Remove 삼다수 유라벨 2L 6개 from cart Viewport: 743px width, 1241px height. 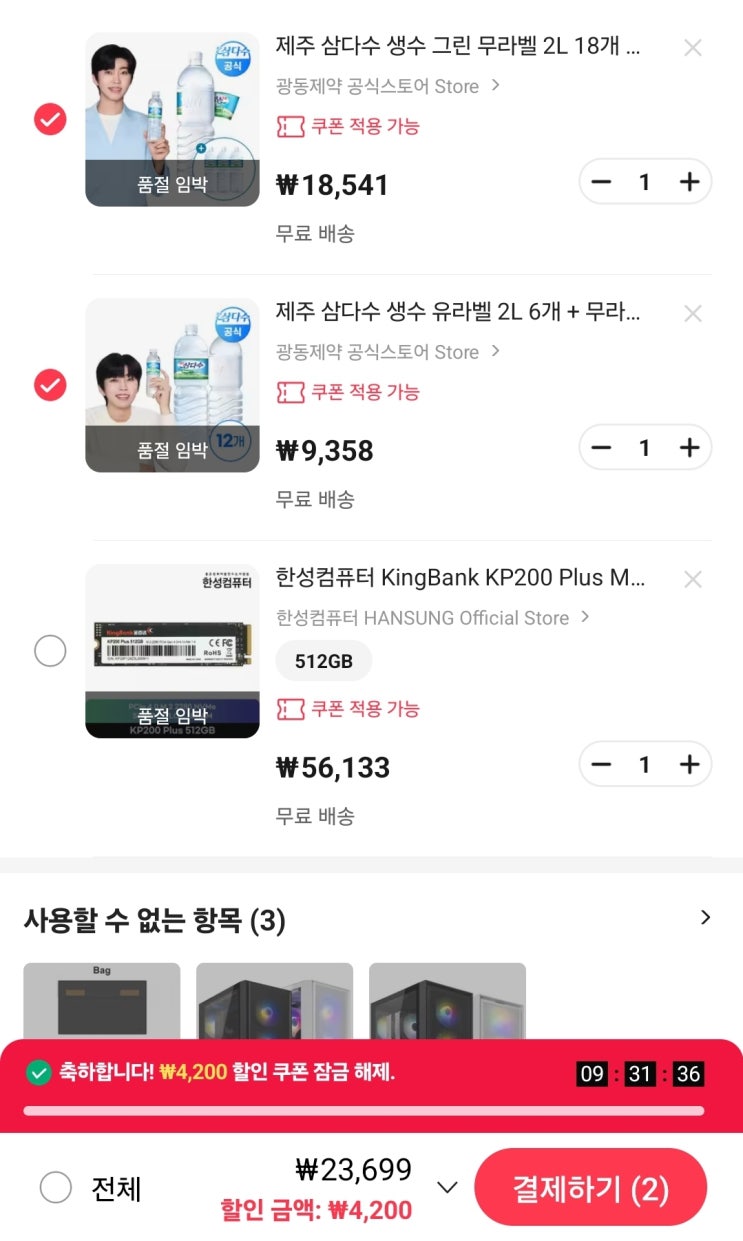[x=692, y=314]
